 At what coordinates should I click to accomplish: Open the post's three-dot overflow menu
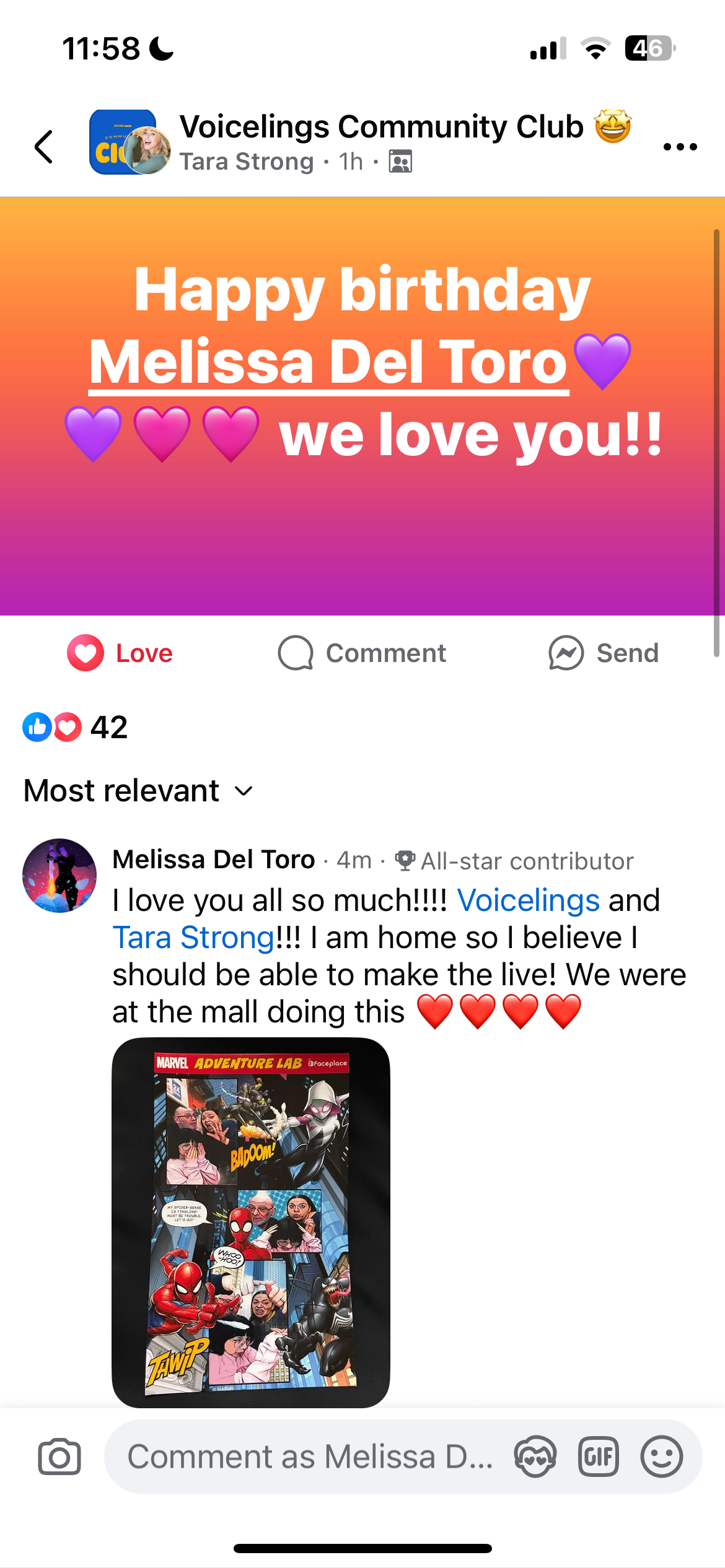pos(680,147)
